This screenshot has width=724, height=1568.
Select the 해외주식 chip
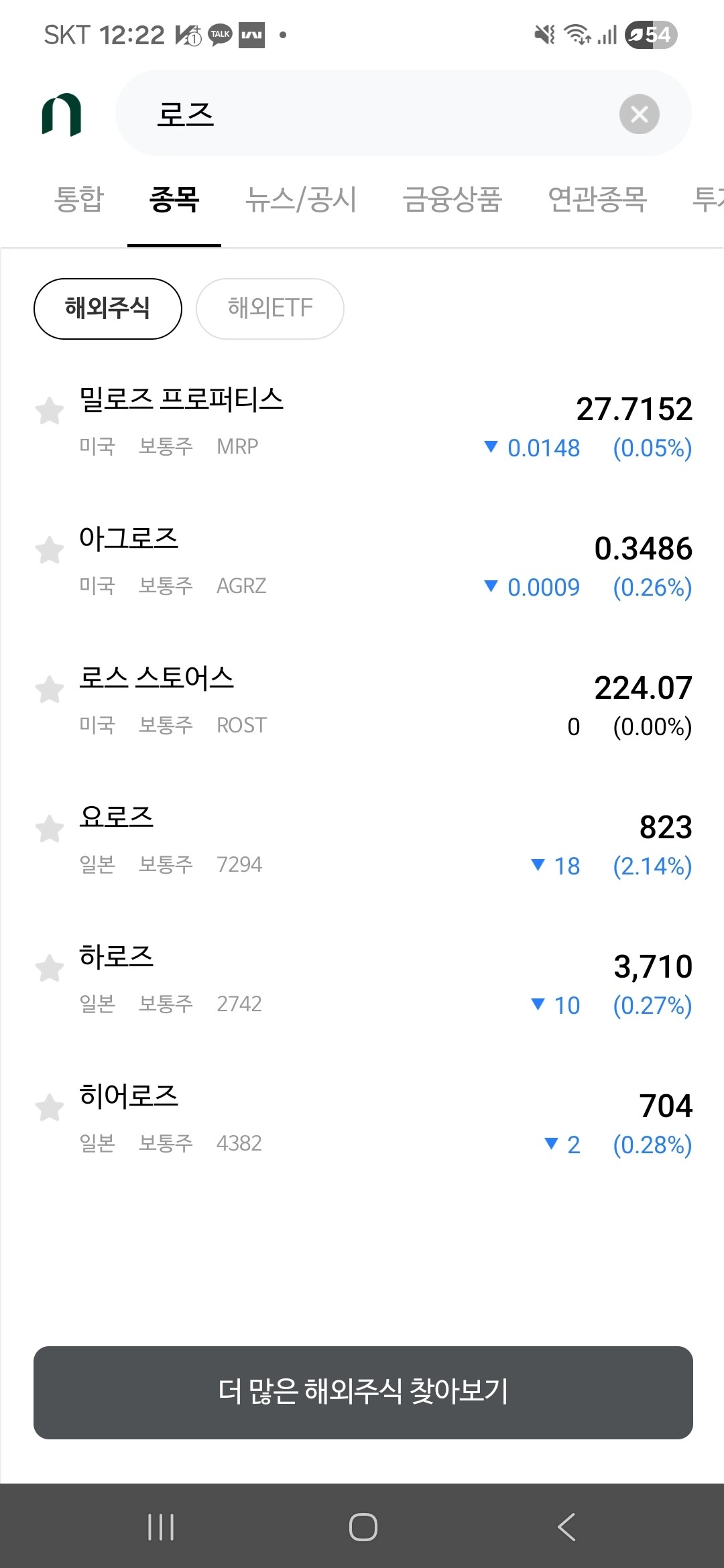pyautogui.click(x=108, y=308)
